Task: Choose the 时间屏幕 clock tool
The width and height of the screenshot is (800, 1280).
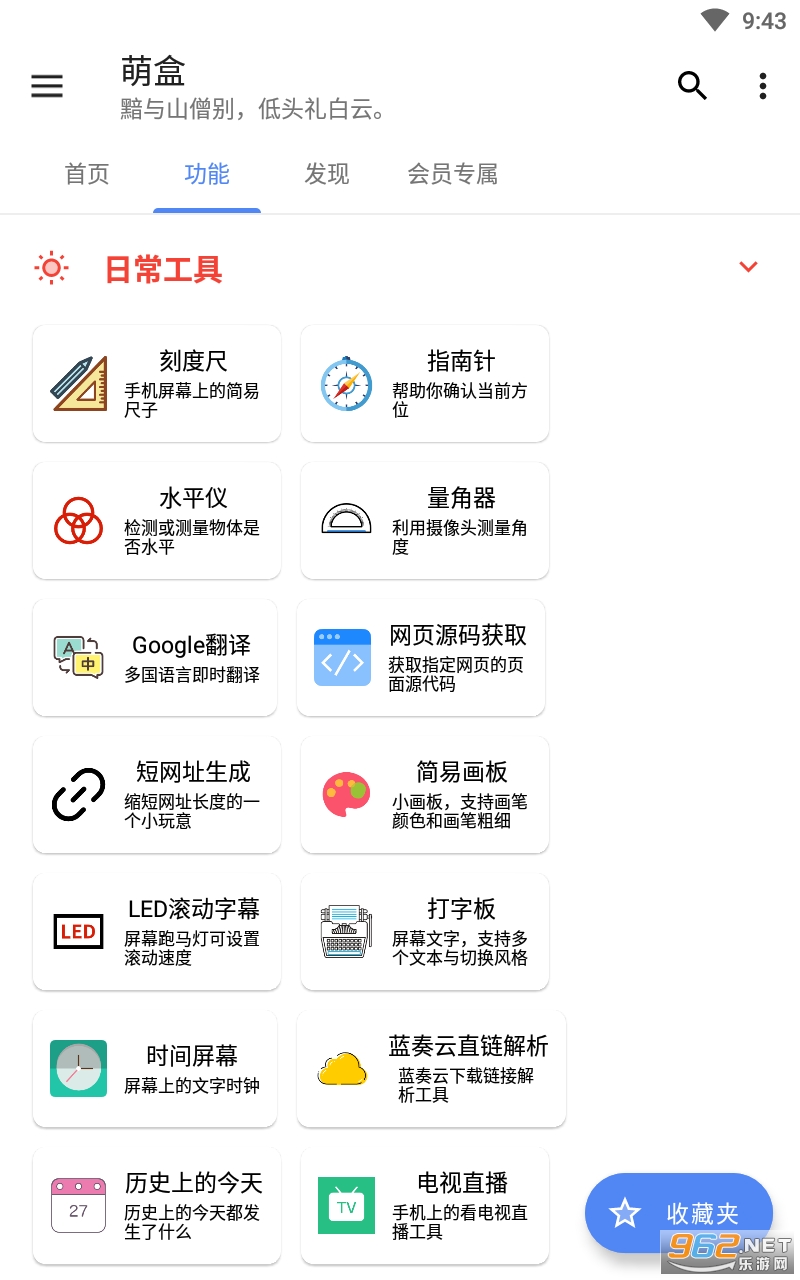Action: tap(155, 1068)
